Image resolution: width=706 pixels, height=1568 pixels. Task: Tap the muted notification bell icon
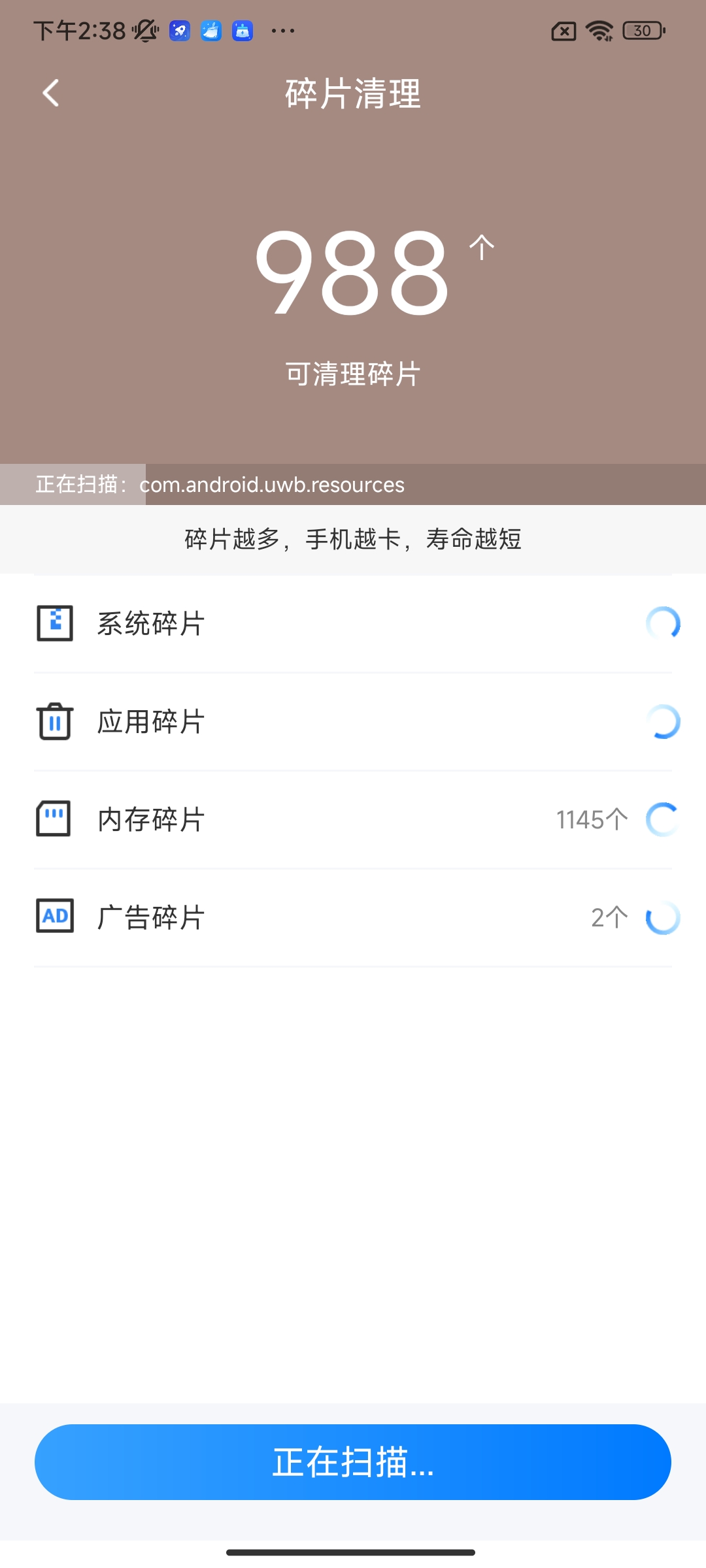(145, 31)
